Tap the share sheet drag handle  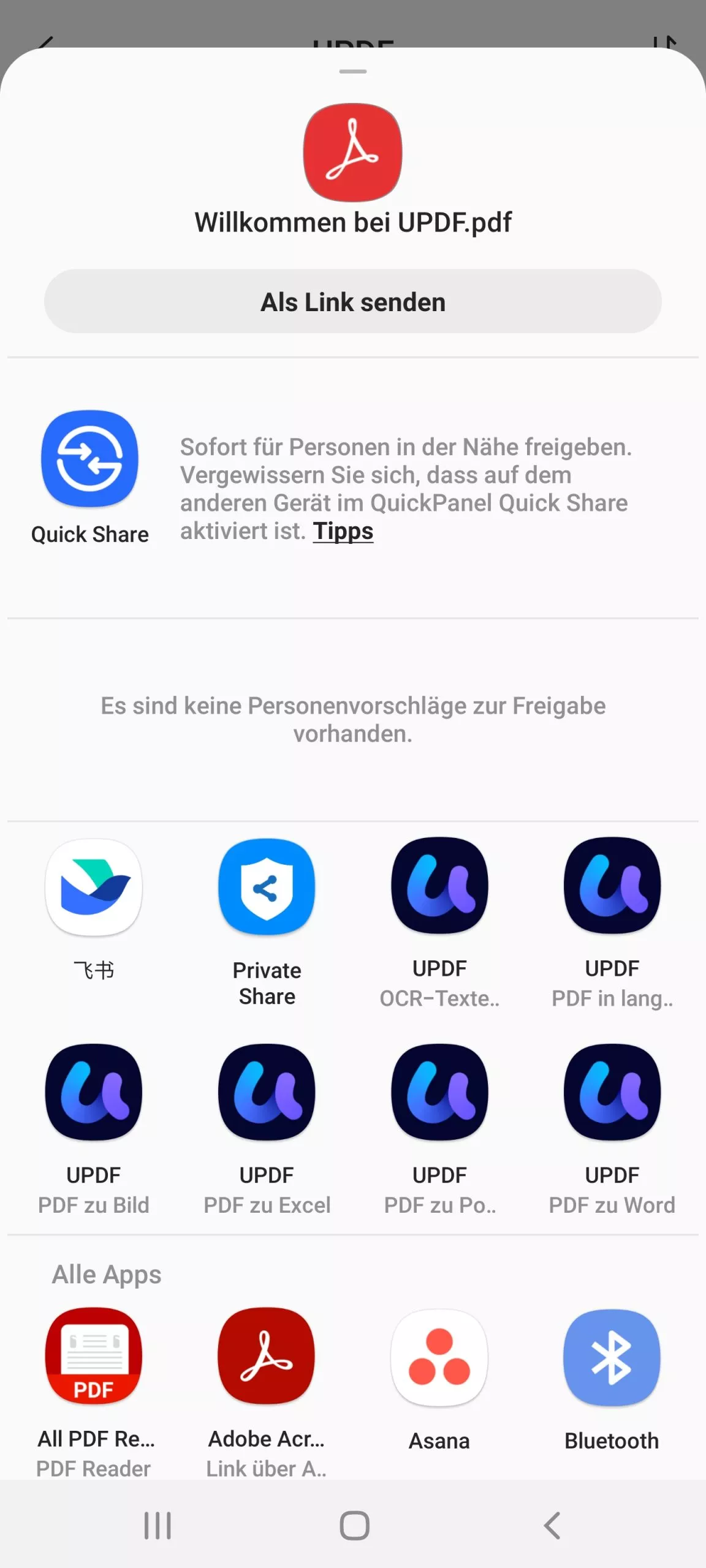click(x=353, y=72)
